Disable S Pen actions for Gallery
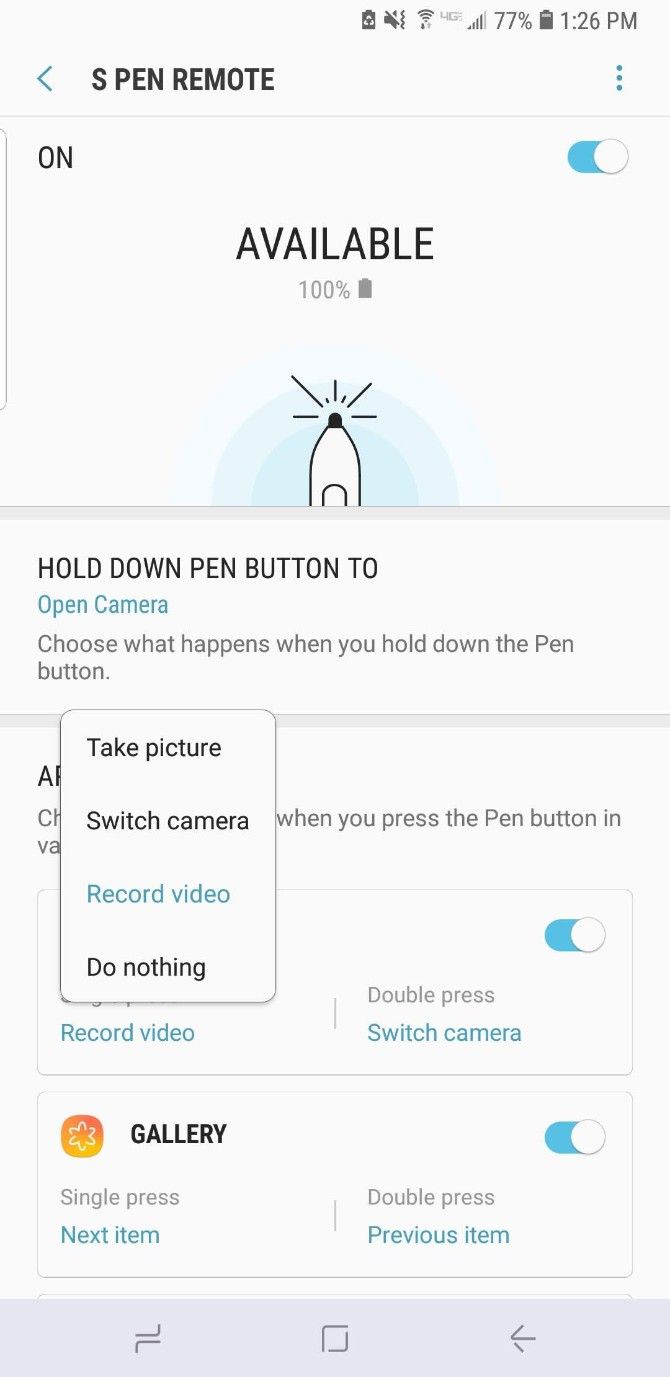The height and width of the screenshot is (1377, 670). pyautogui.click(x=574, y=1137)
